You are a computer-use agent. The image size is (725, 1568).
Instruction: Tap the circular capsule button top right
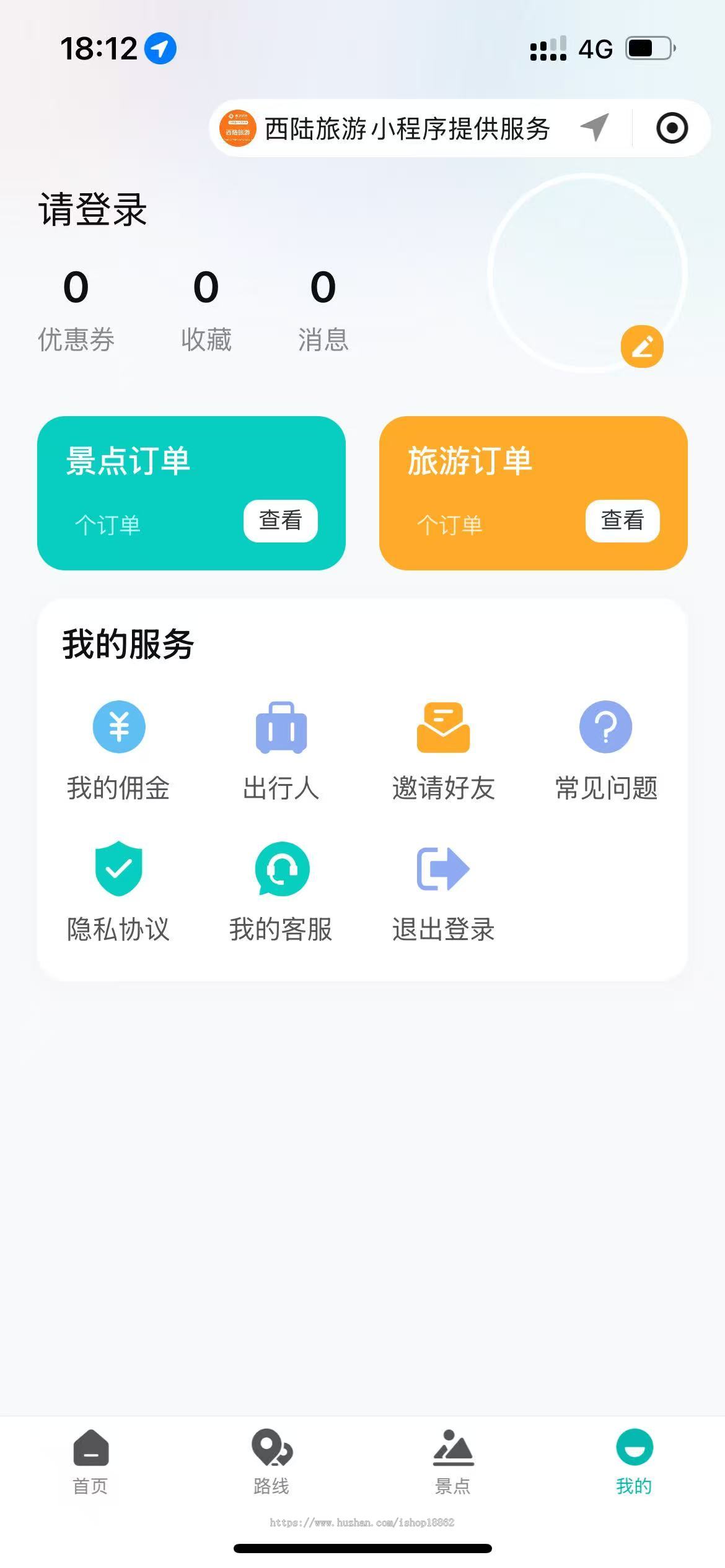pyautogui.click(x=671, y=129)
